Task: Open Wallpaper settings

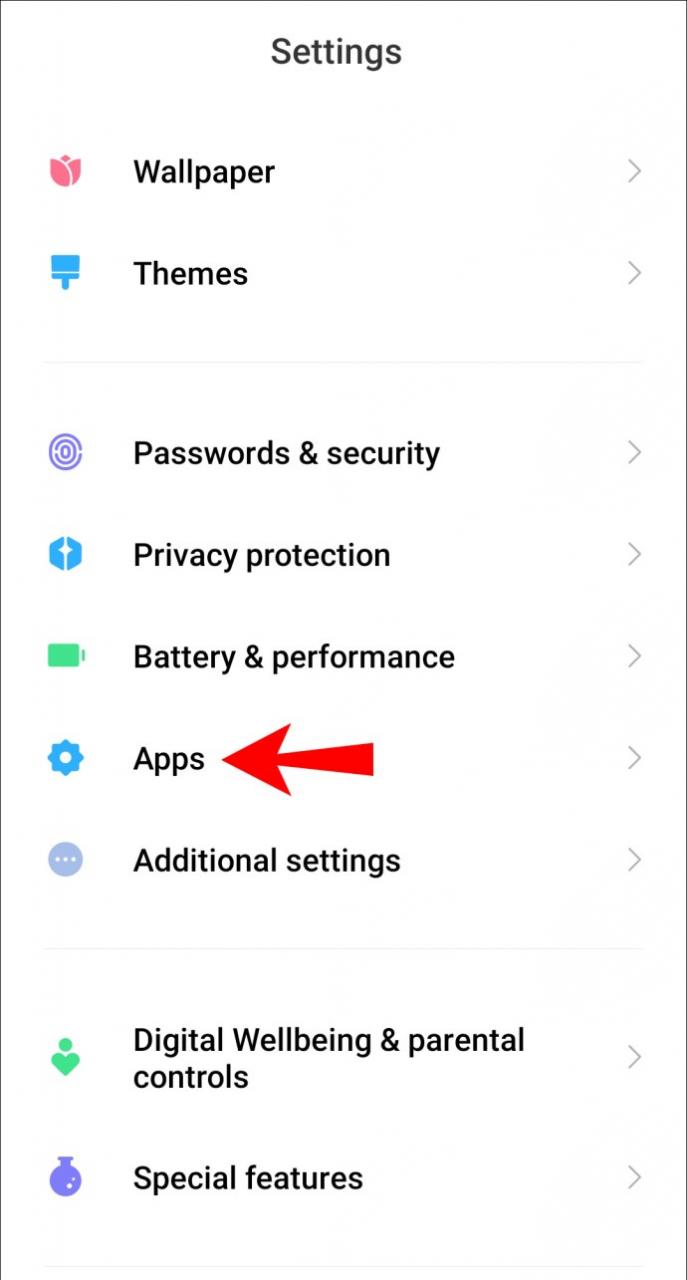Action: (x=204, y=172)
